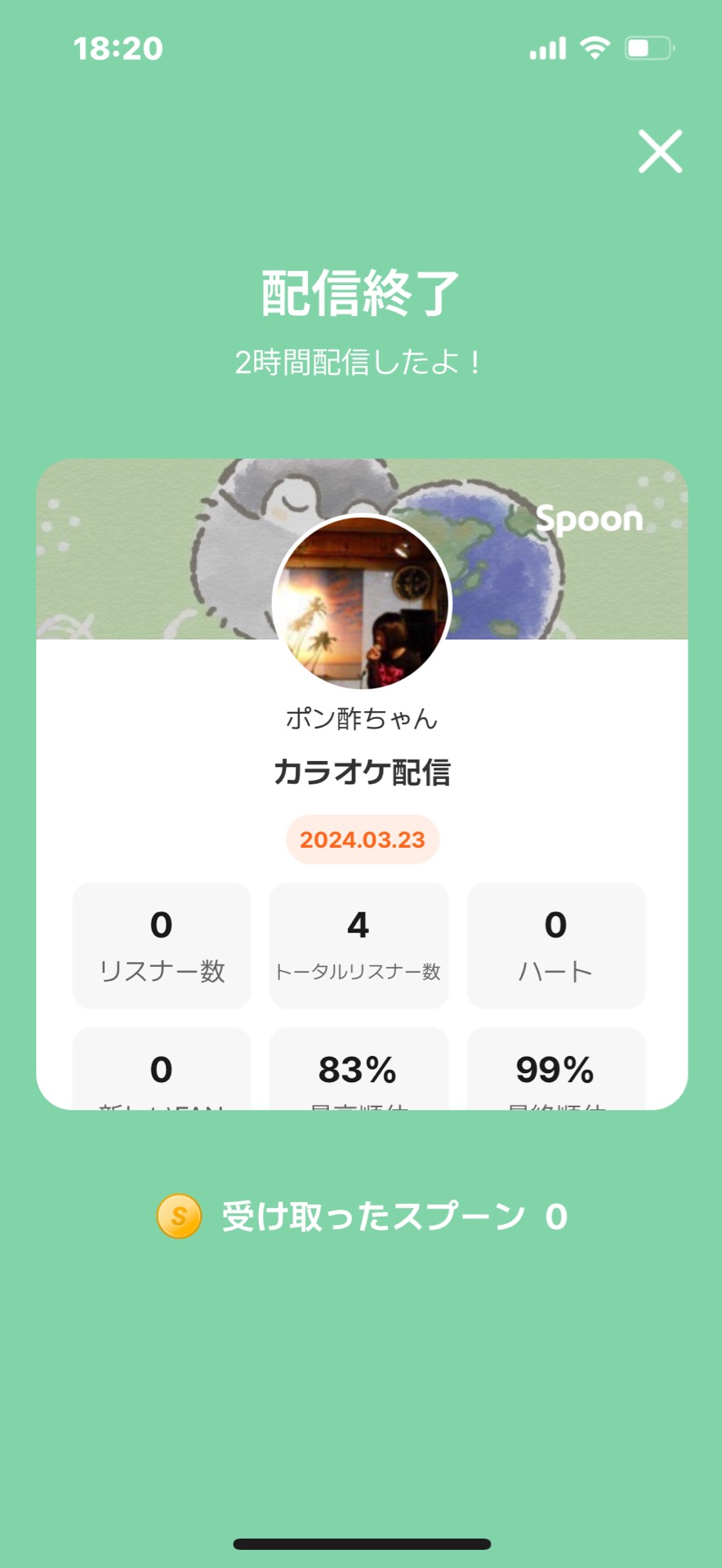Tap the Wi-Fi indicator in the status bar
Viewport: 722px width, 1568px height.
point(595,47)
